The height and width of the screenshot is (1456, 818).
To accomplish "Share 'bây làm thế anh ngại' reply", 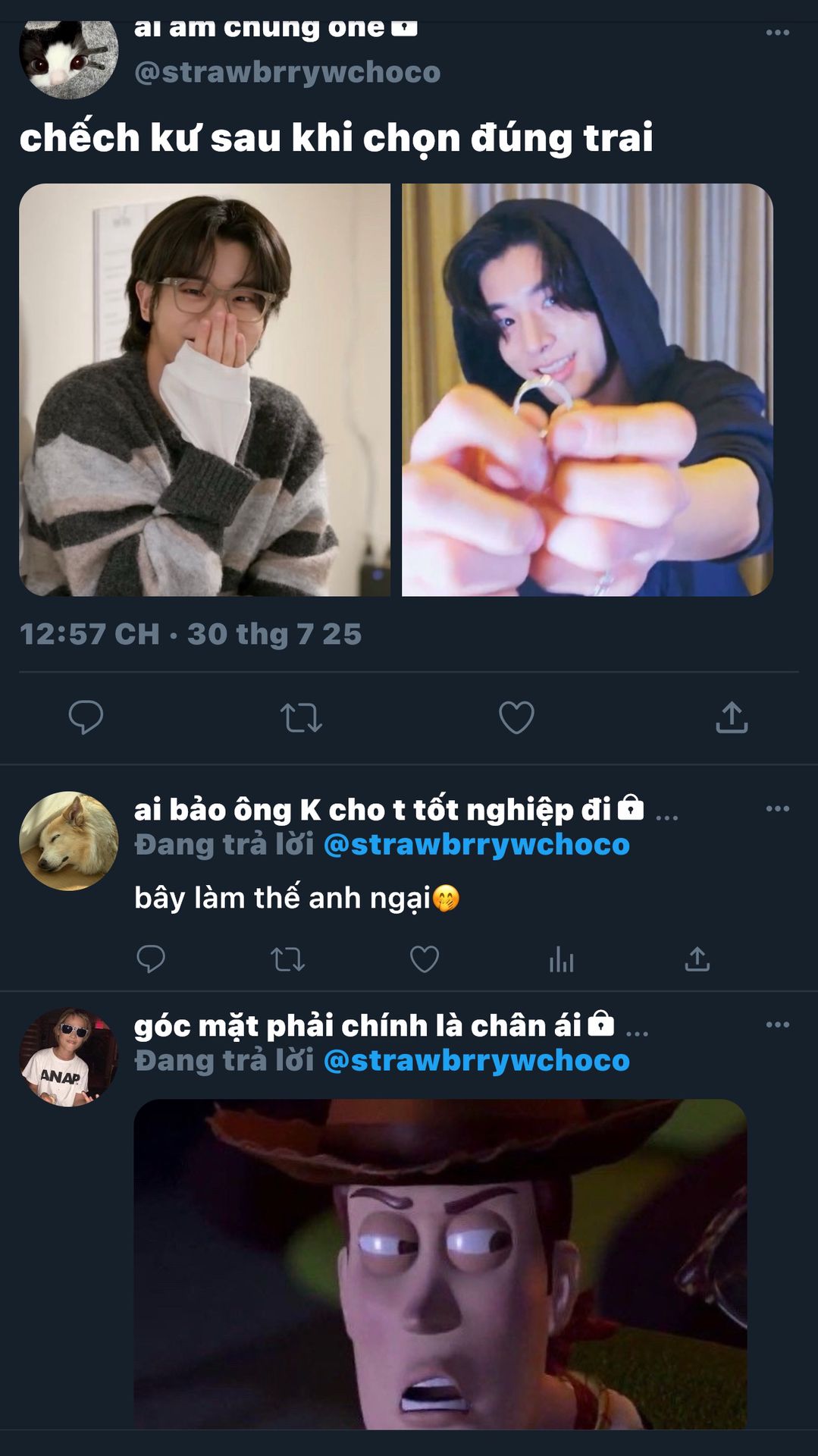I will 697,959.
